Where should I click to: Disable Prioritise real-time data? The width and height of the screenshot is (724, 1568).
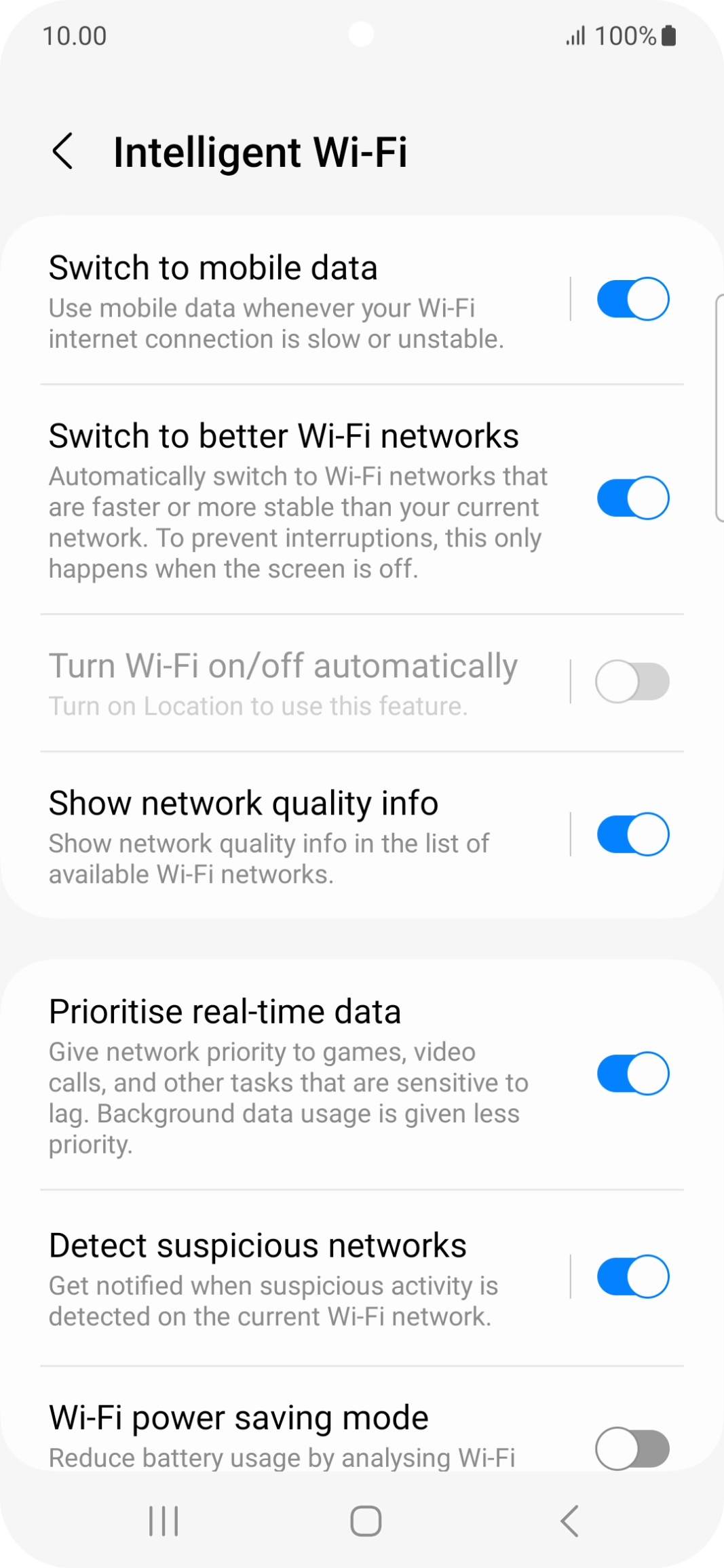pos(632,1074)
